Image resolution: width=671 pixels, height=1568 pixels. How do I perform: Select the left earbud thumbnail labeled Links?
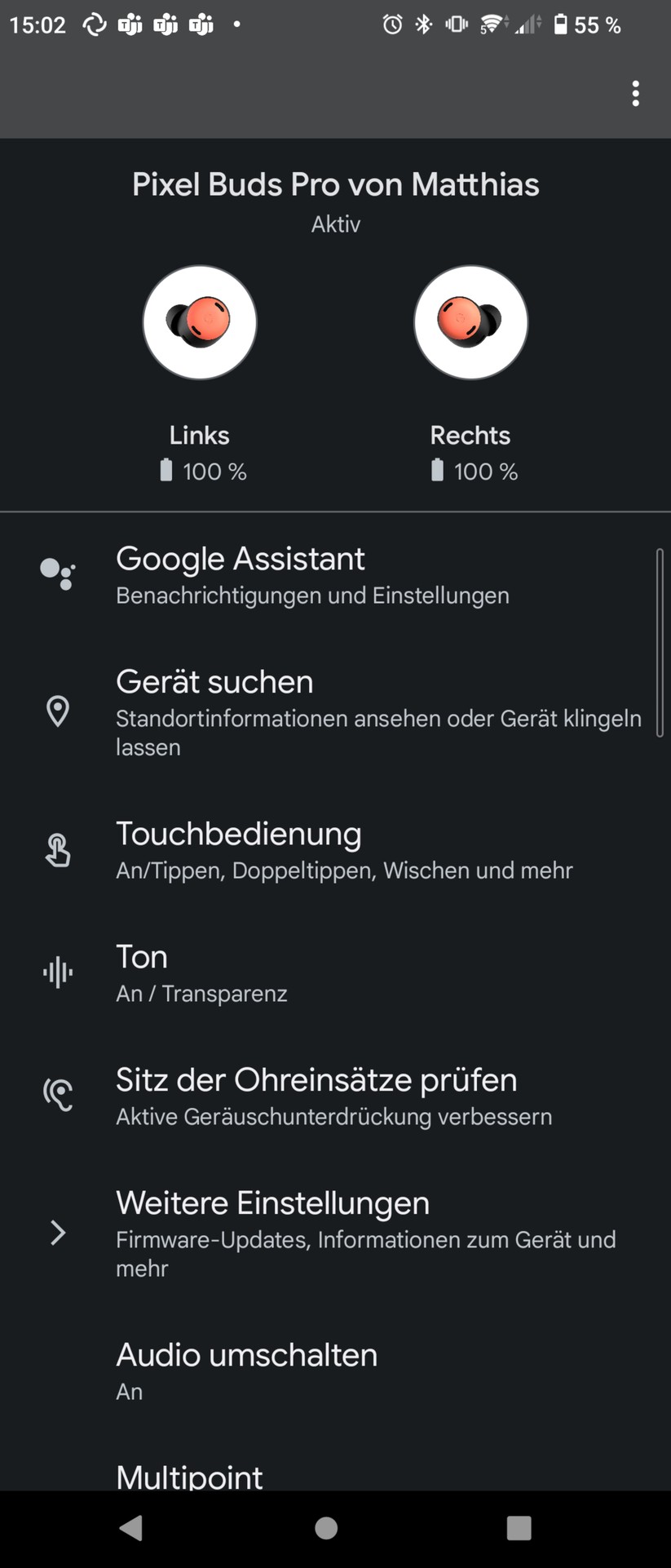[200, 321]
